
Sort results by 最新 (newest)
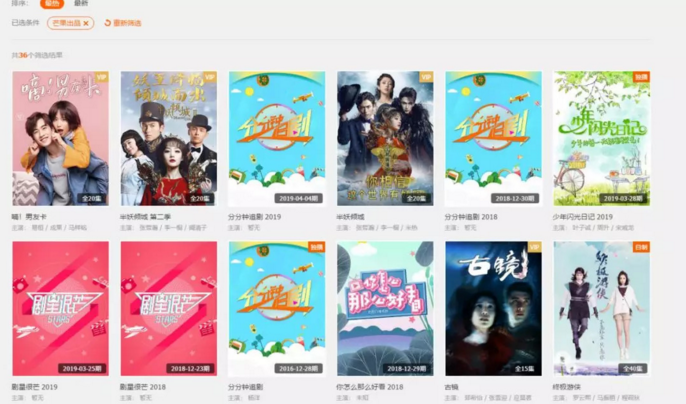point(81,4)
